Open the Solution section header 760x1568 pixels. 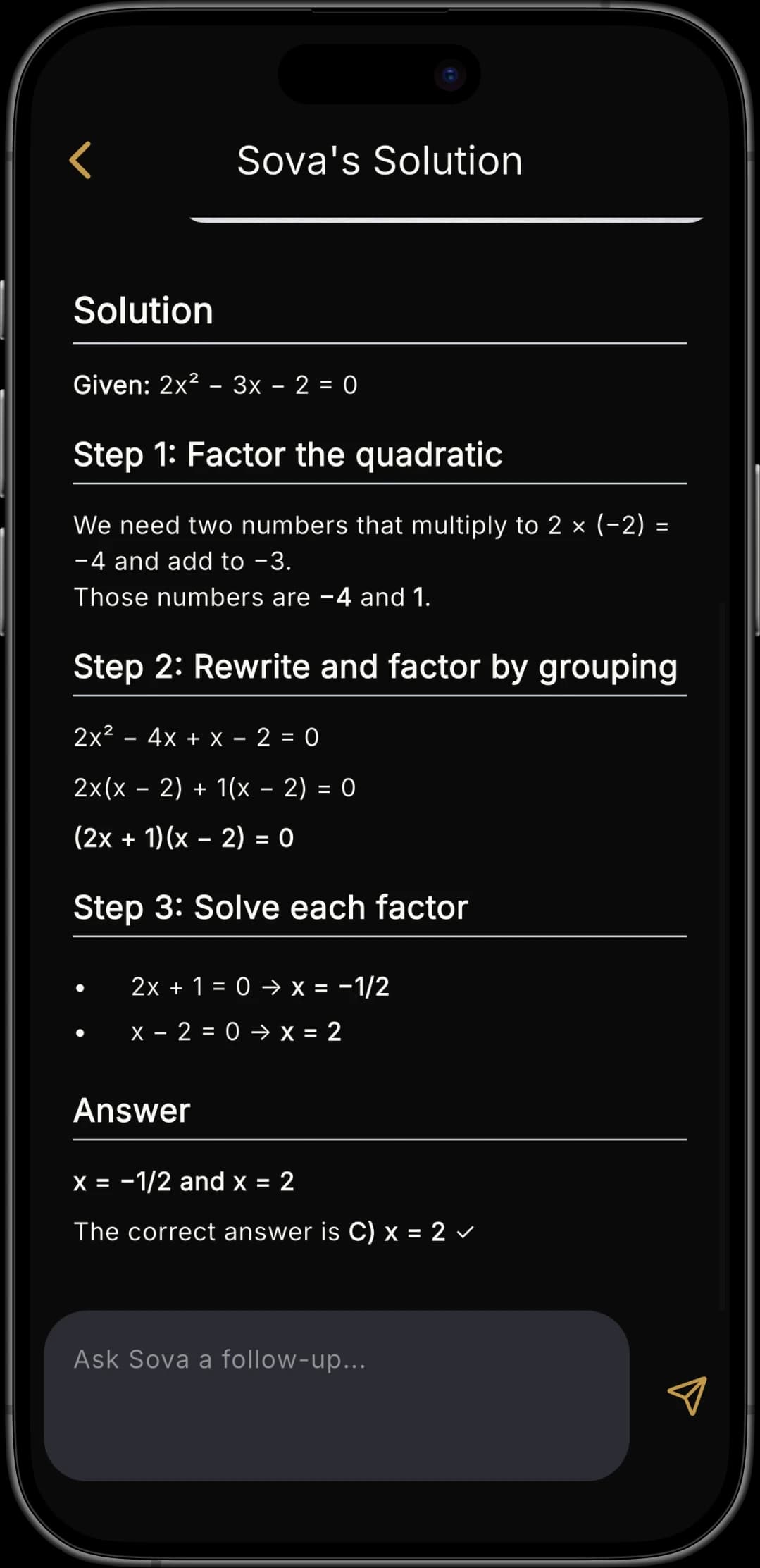143,310
